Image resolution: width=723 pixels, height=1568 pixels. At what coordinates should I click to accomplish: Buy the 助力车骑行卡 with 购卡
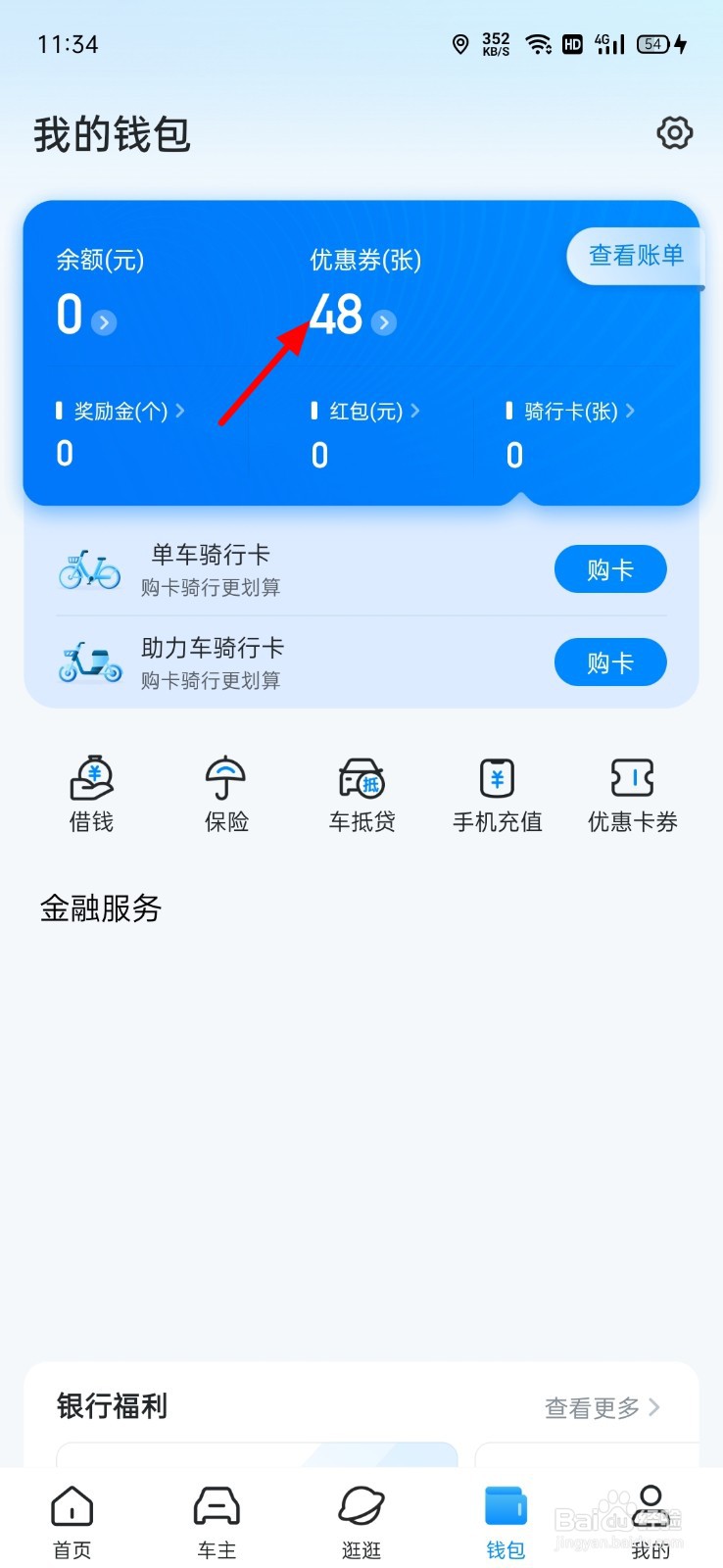pos(610,662)
